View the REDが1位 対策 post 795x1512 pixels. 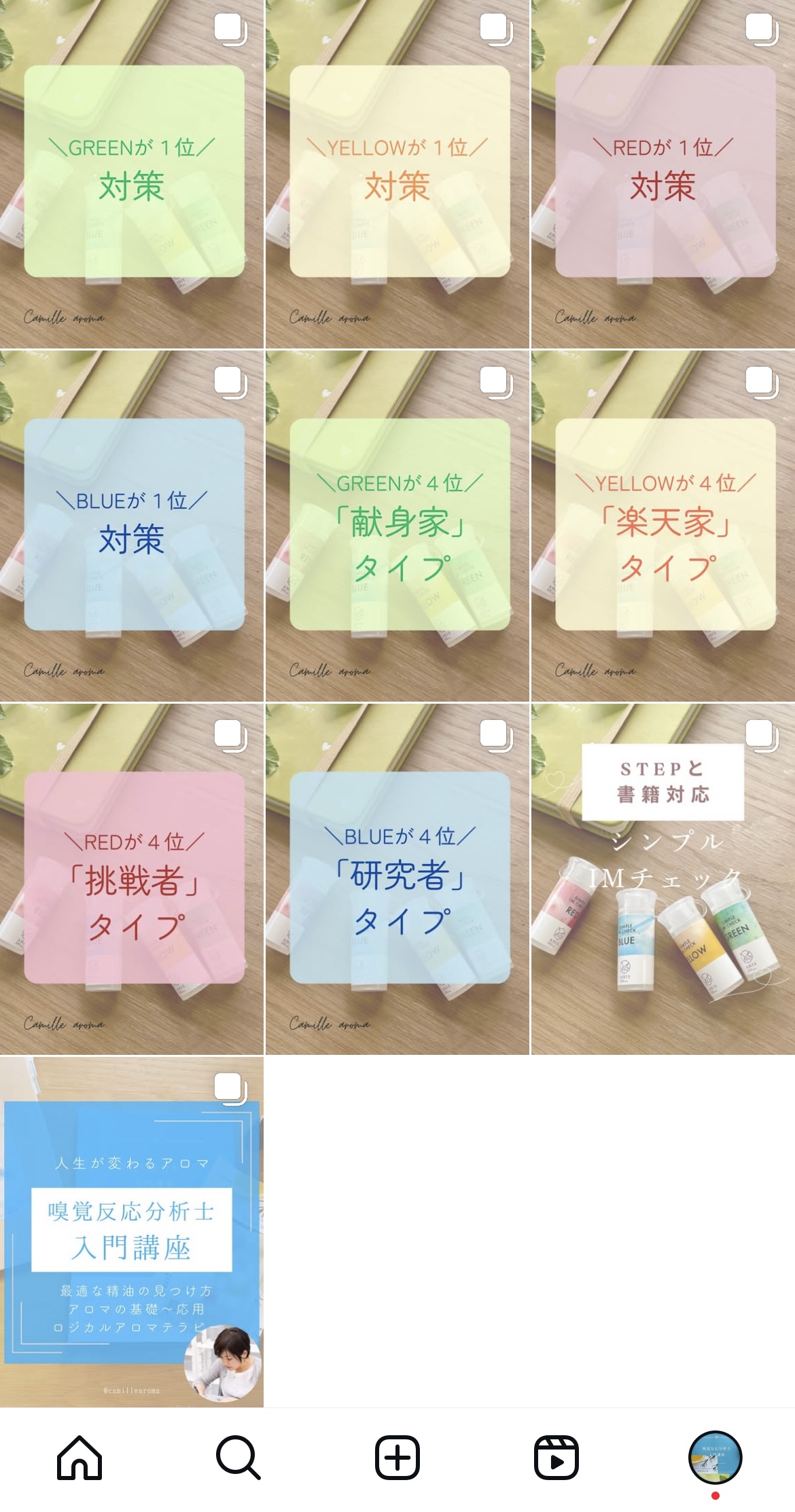point(663,174)
